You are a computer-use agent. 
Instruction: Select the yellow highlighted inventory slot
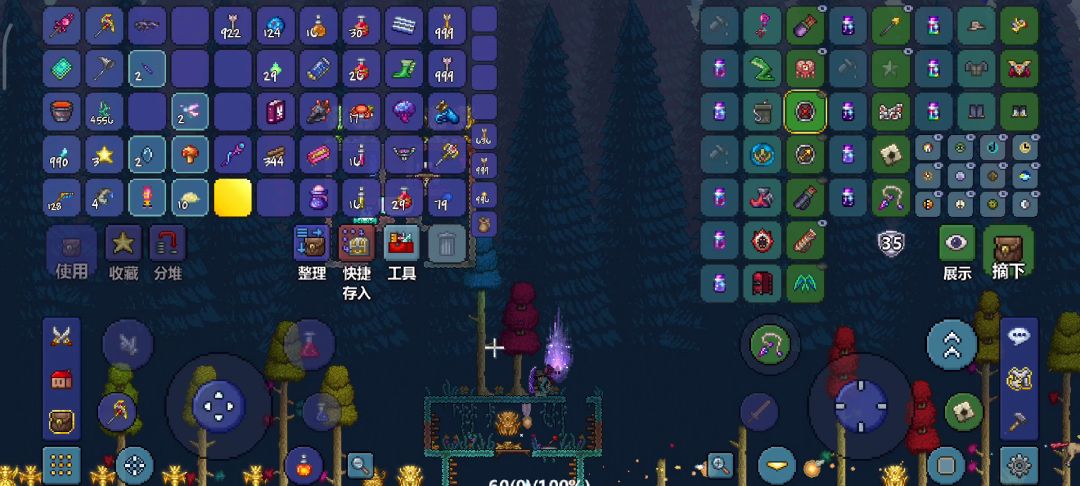coord(233,198)
